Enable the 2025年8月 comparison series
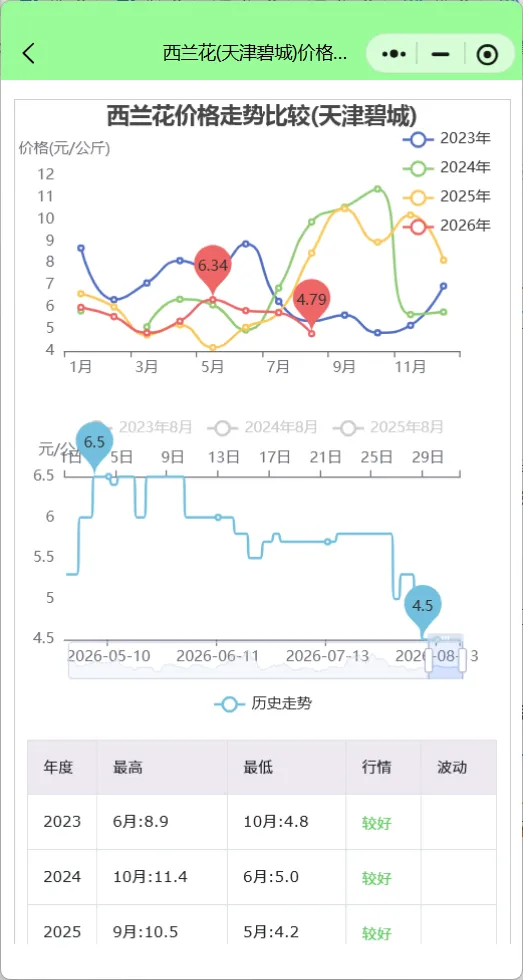This screenshot has height=980, width=523. click(389, 428)
